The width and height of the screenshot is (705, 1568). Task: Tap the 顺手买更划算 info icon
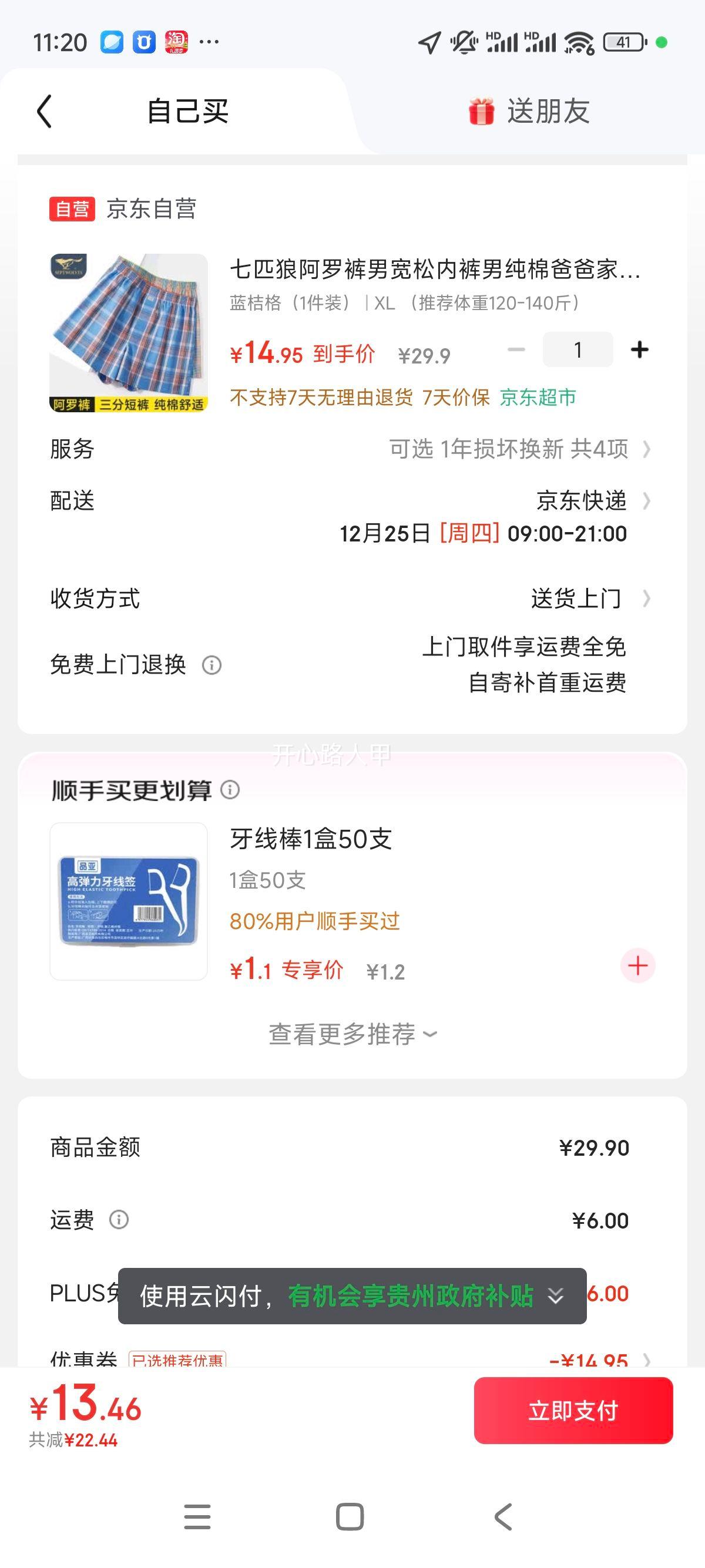coord(230,790)
